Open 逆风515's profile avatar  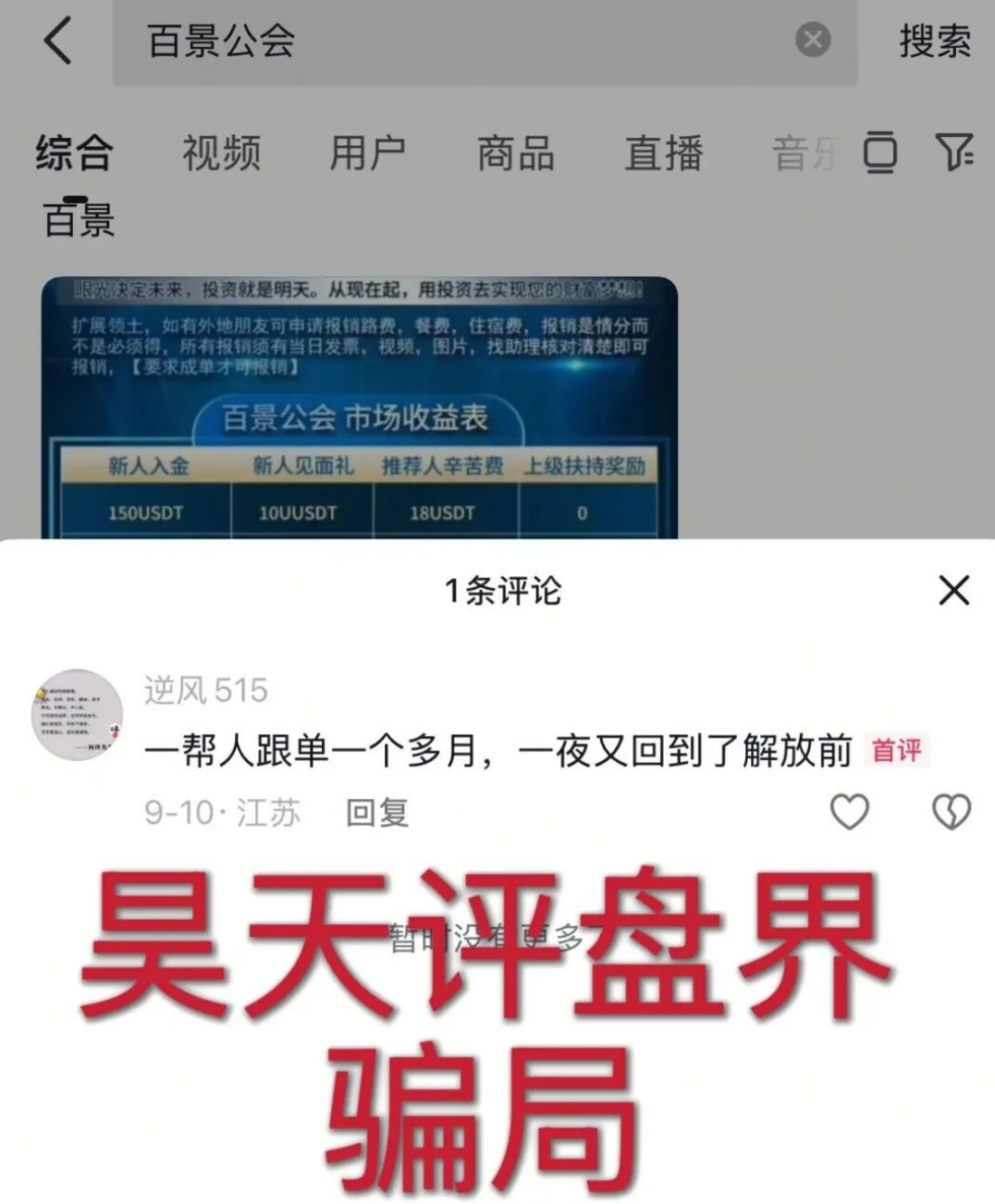click(x=78, y=715)
